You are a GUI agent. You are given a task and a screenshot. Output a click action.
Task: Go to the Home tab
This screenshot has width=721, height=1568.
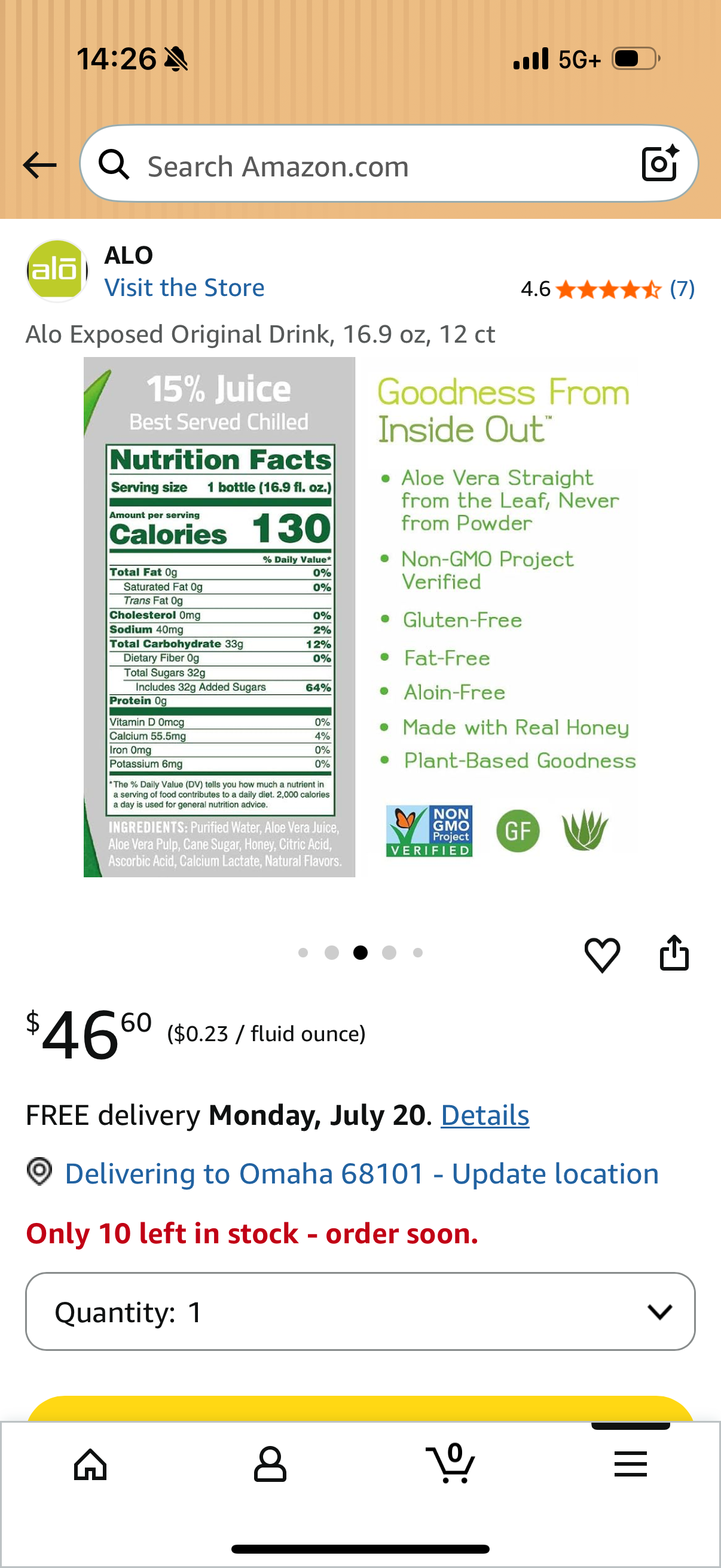pyautogui.click(x=90, y=1464)
